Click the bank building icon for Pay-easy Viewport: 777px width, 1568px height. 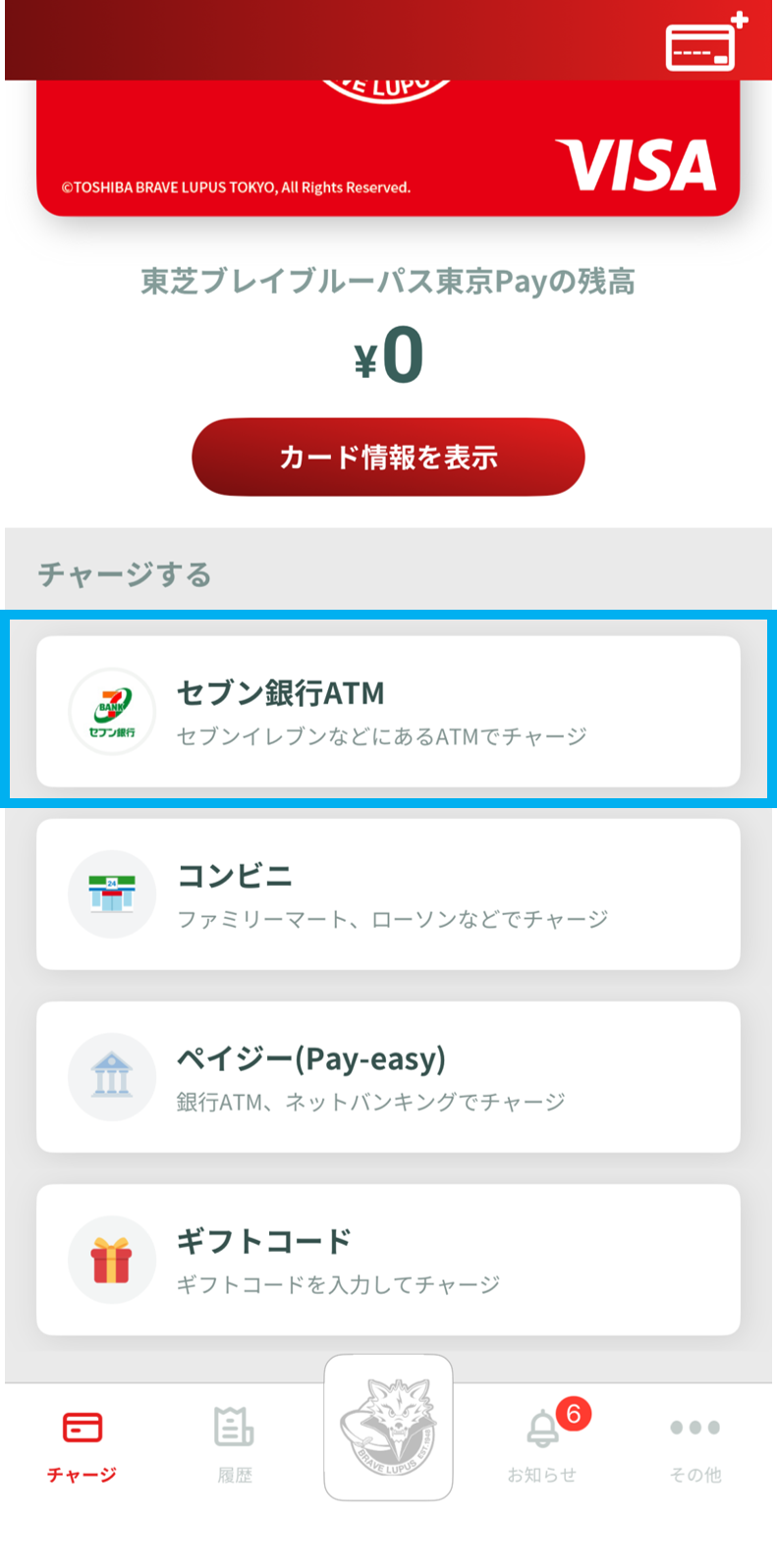click(x=112, y=1076)
